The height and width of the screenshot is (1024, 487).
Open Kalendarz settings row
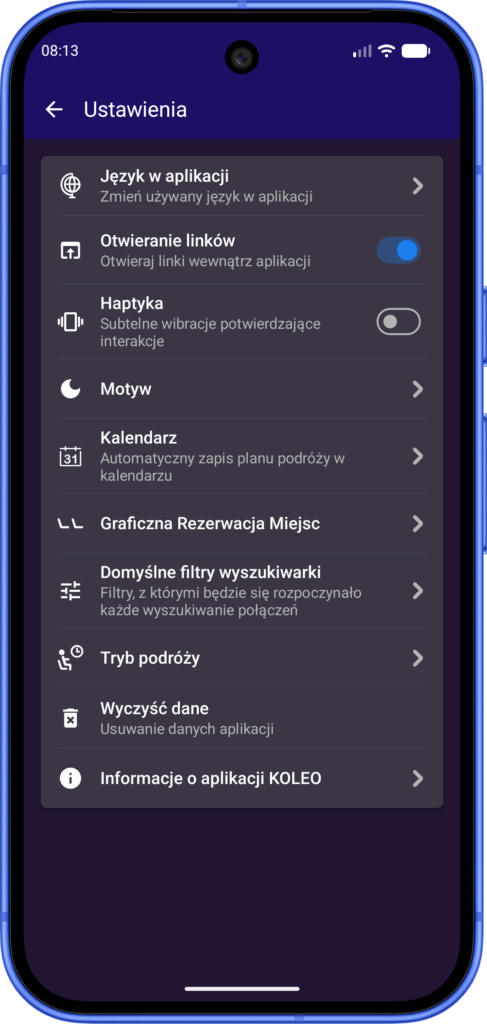pos(242,456)
